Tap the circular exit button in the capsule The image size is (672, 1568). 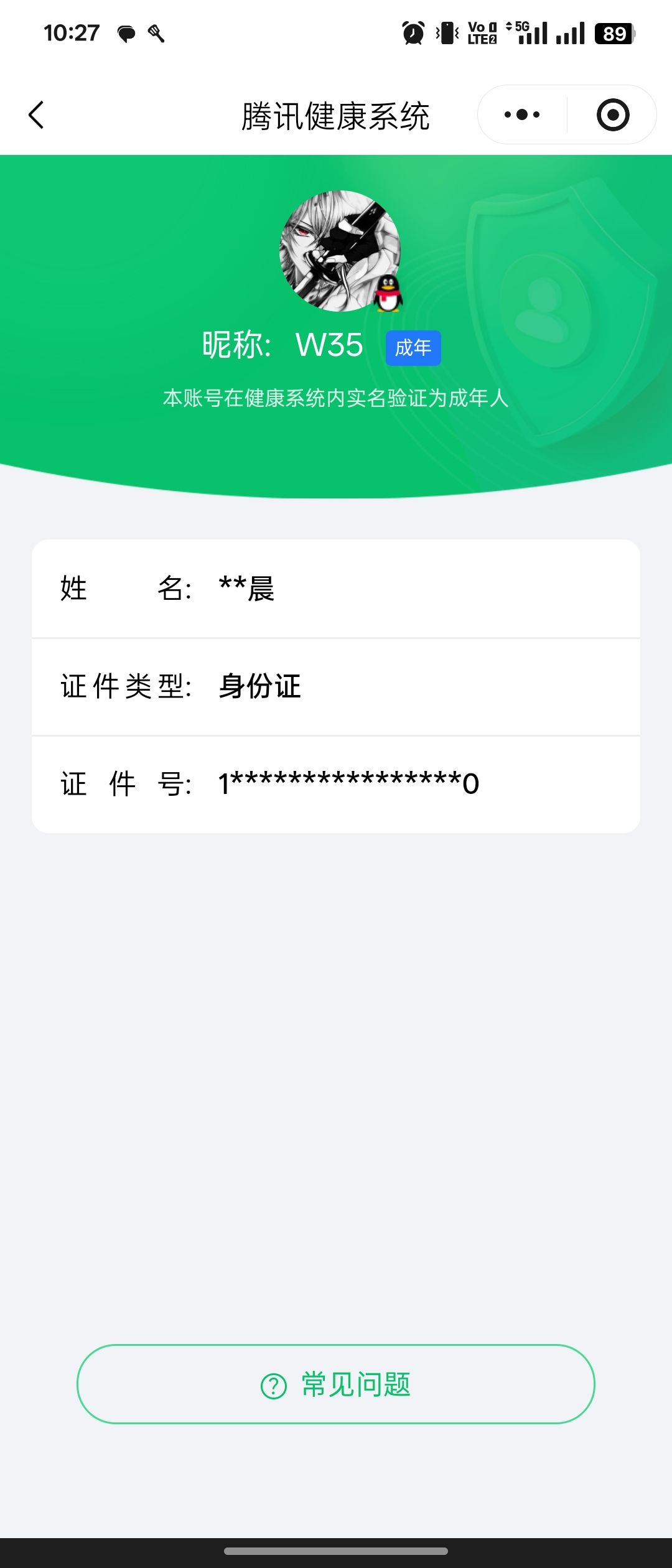[612, 114]
